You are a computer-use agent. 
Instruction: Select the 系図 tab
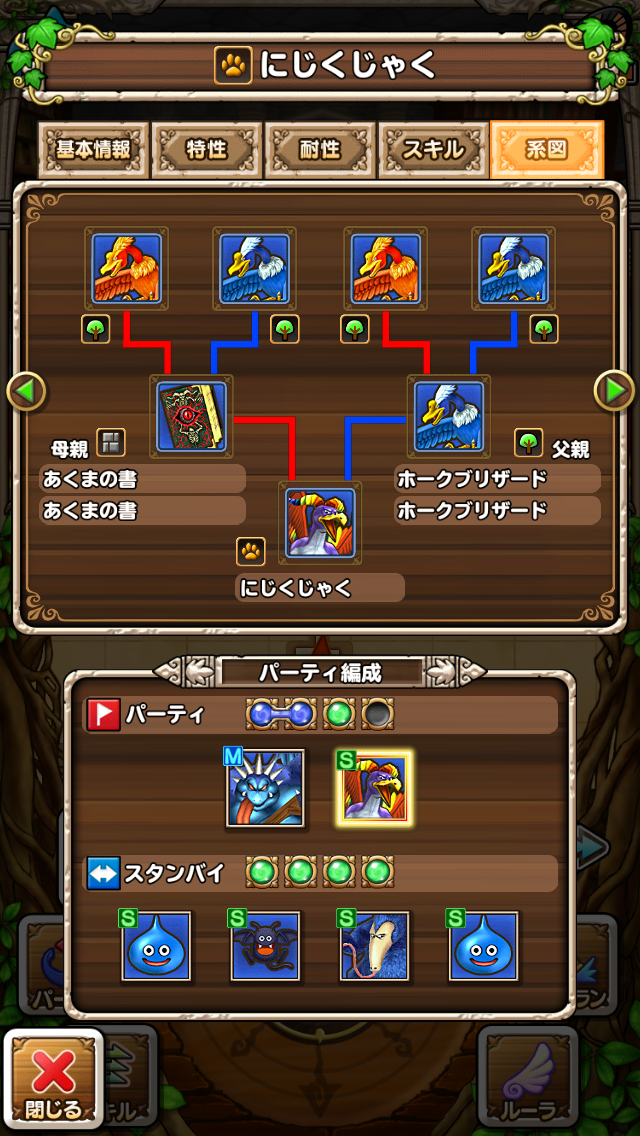[546, 150]
